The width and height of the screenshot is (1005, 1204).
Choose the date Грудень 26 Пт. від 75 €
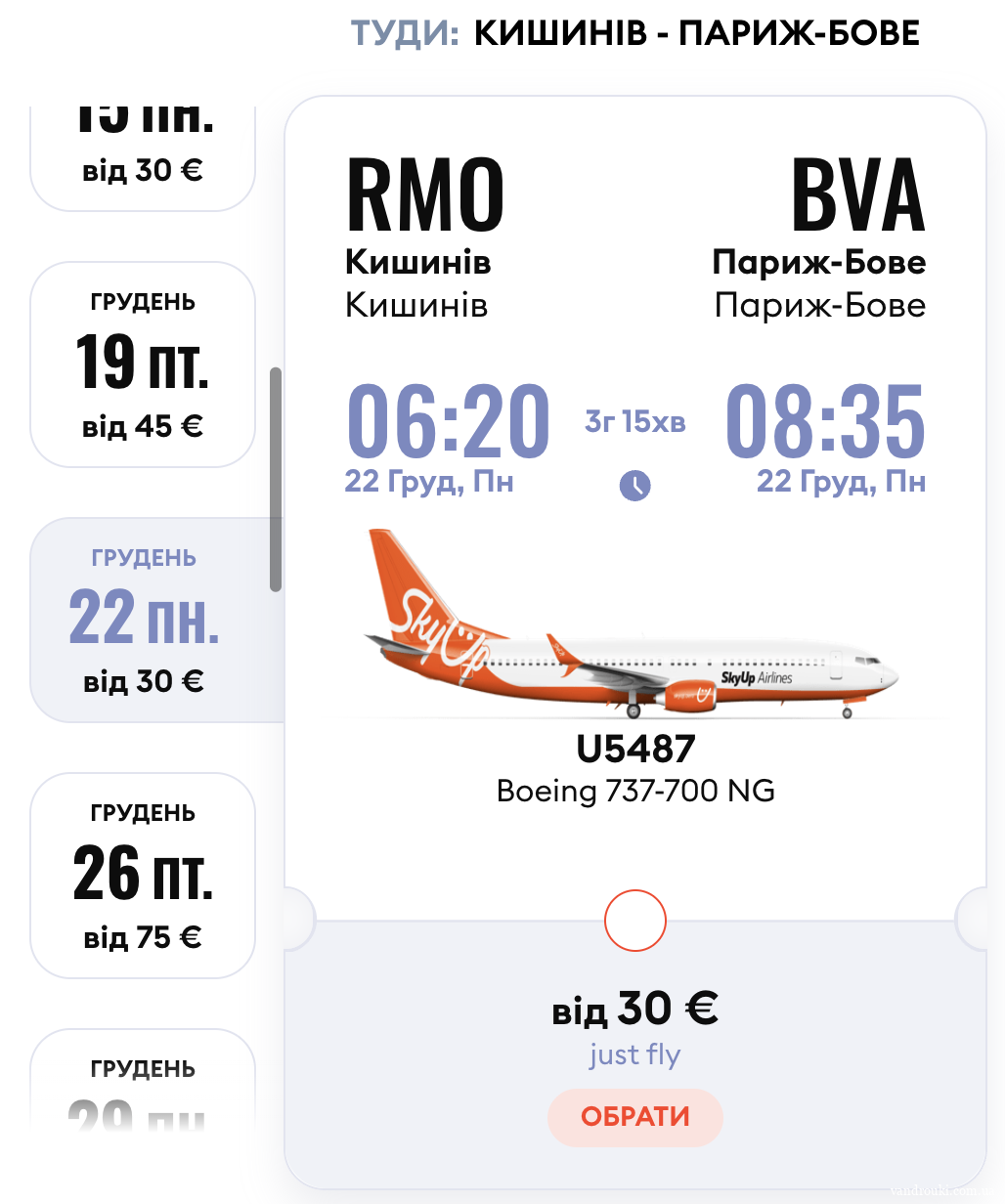143,876
